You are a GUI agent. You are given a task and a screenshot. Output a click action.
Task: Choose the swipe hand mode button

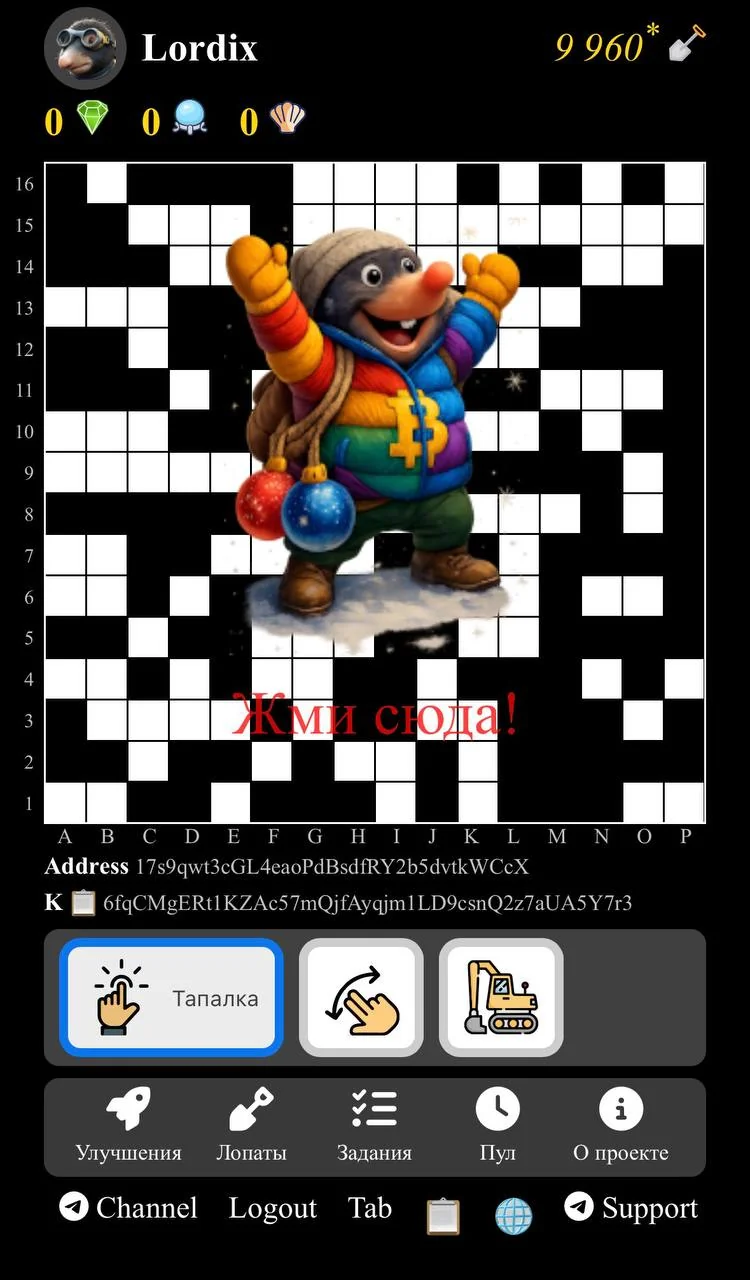point(361,997)
